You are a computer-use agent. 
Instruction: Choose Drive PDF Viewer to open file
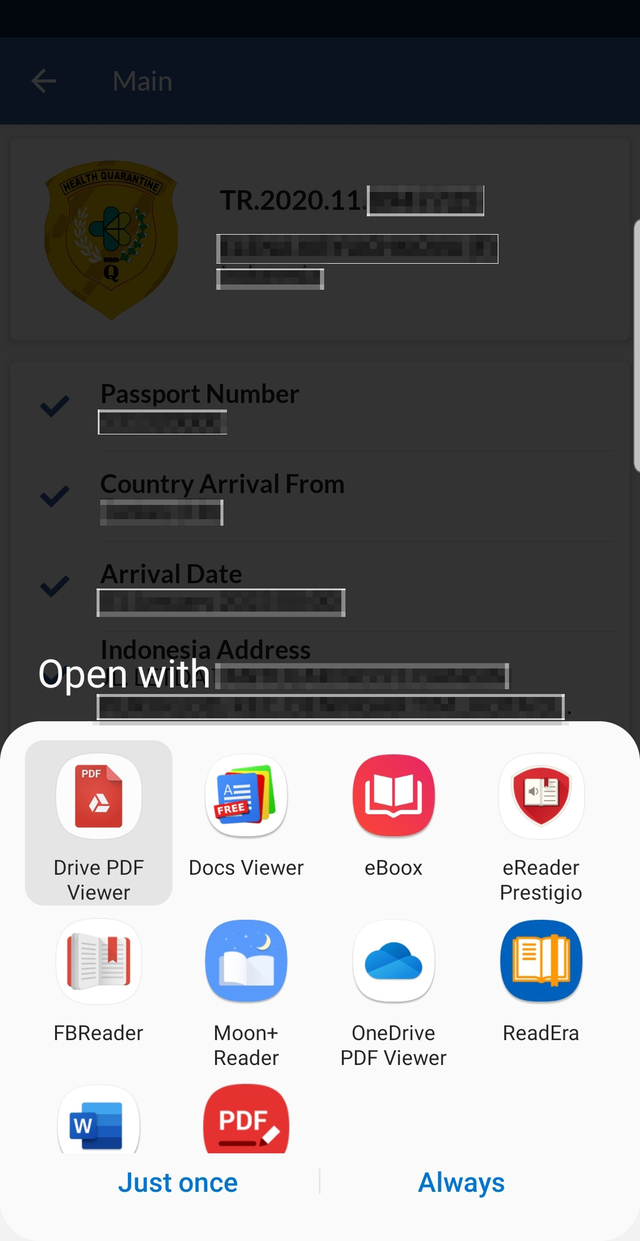pos(98,823)
